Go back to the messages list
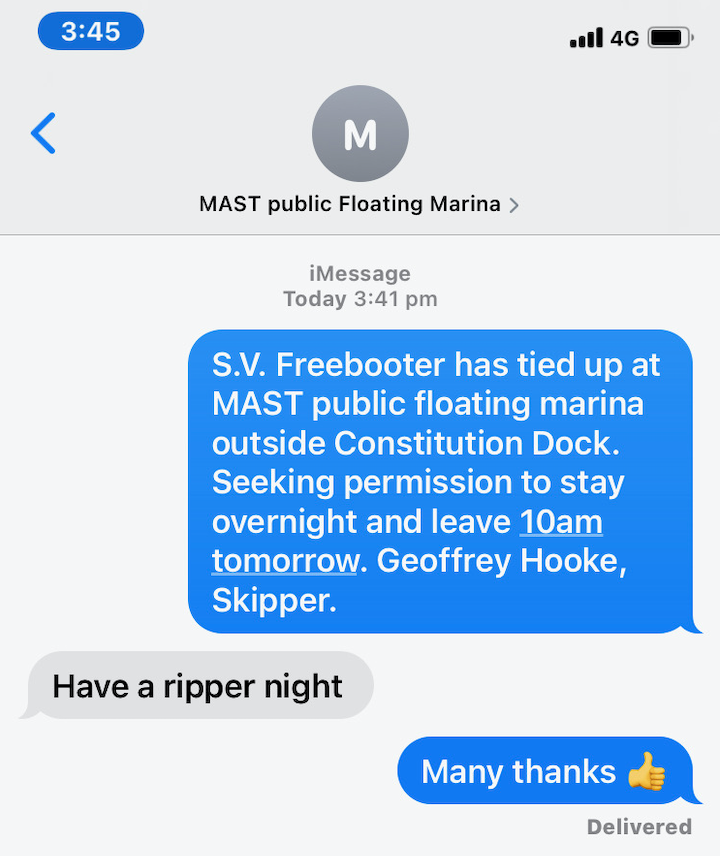The image size is (720, 856). coord(43,133)
